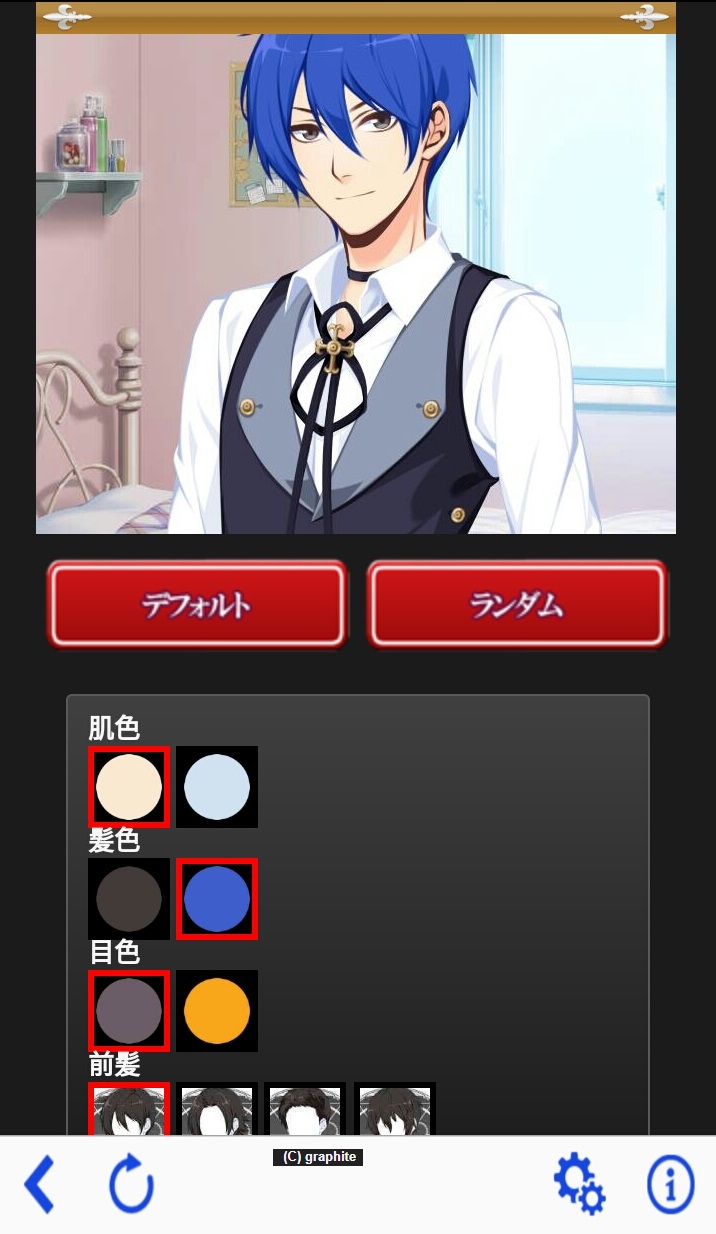The image size is (716, 1234).
Task: Pick the gray eye color swatch
Action: [129, 1011]
